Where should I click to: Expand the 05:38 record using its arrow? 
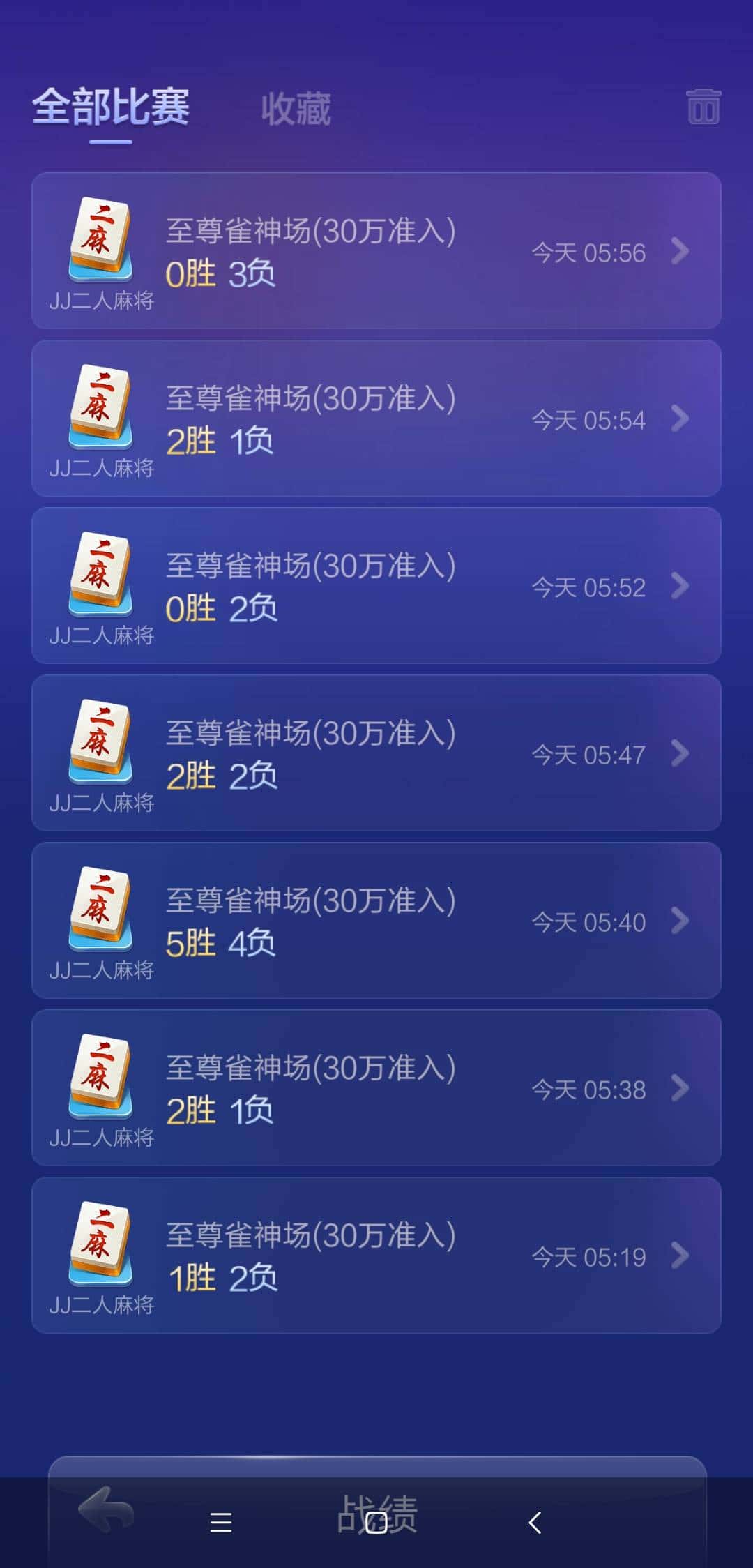(680, 1088)
